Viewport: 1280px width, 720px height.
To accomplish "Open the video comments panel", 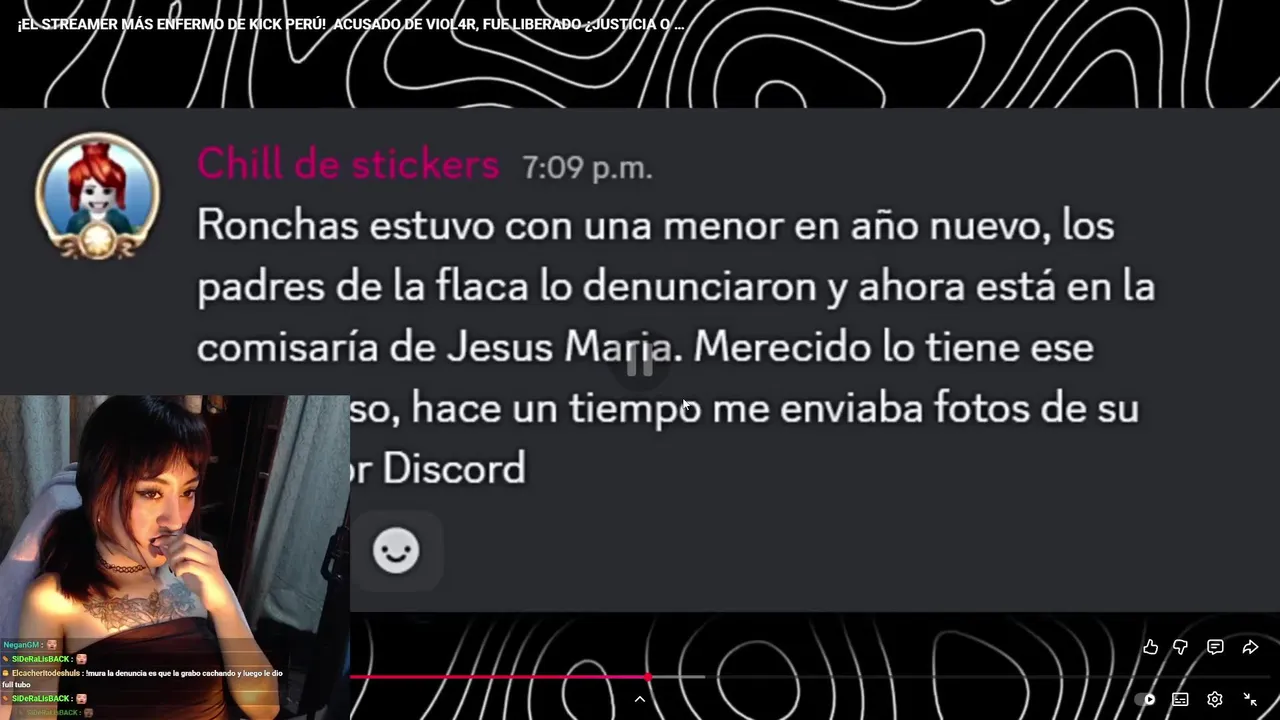I will 1215,647.
